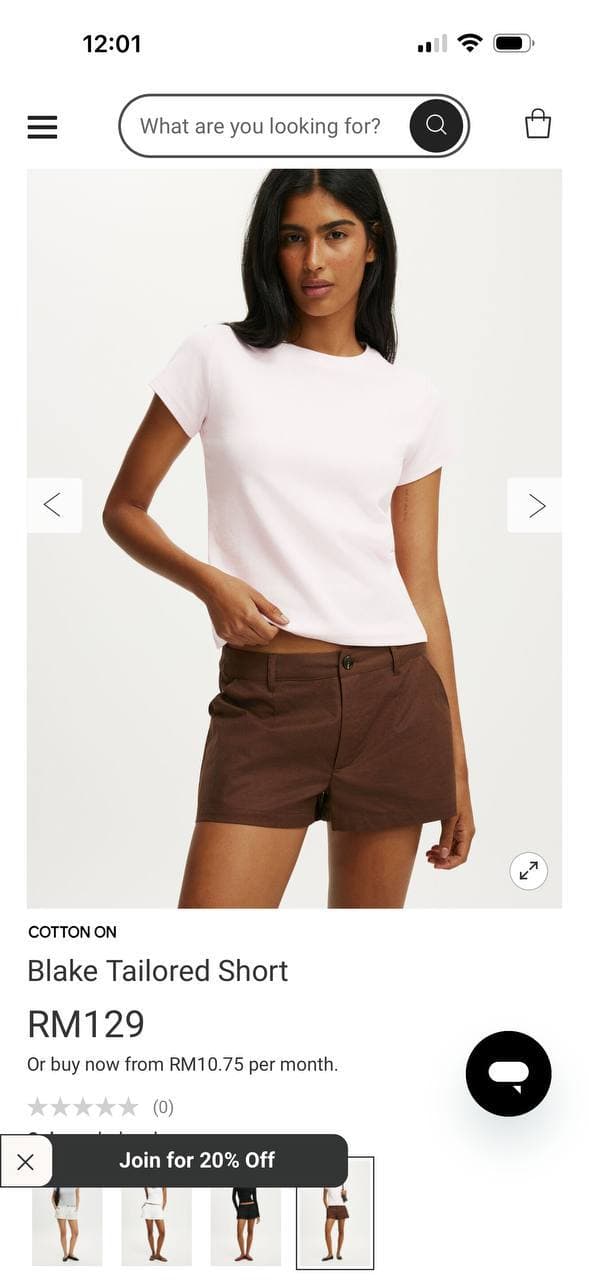Viewport: 589px width, 1280px height.
Task: Open the live chat bubble
Action: (x=509, y=1073)
